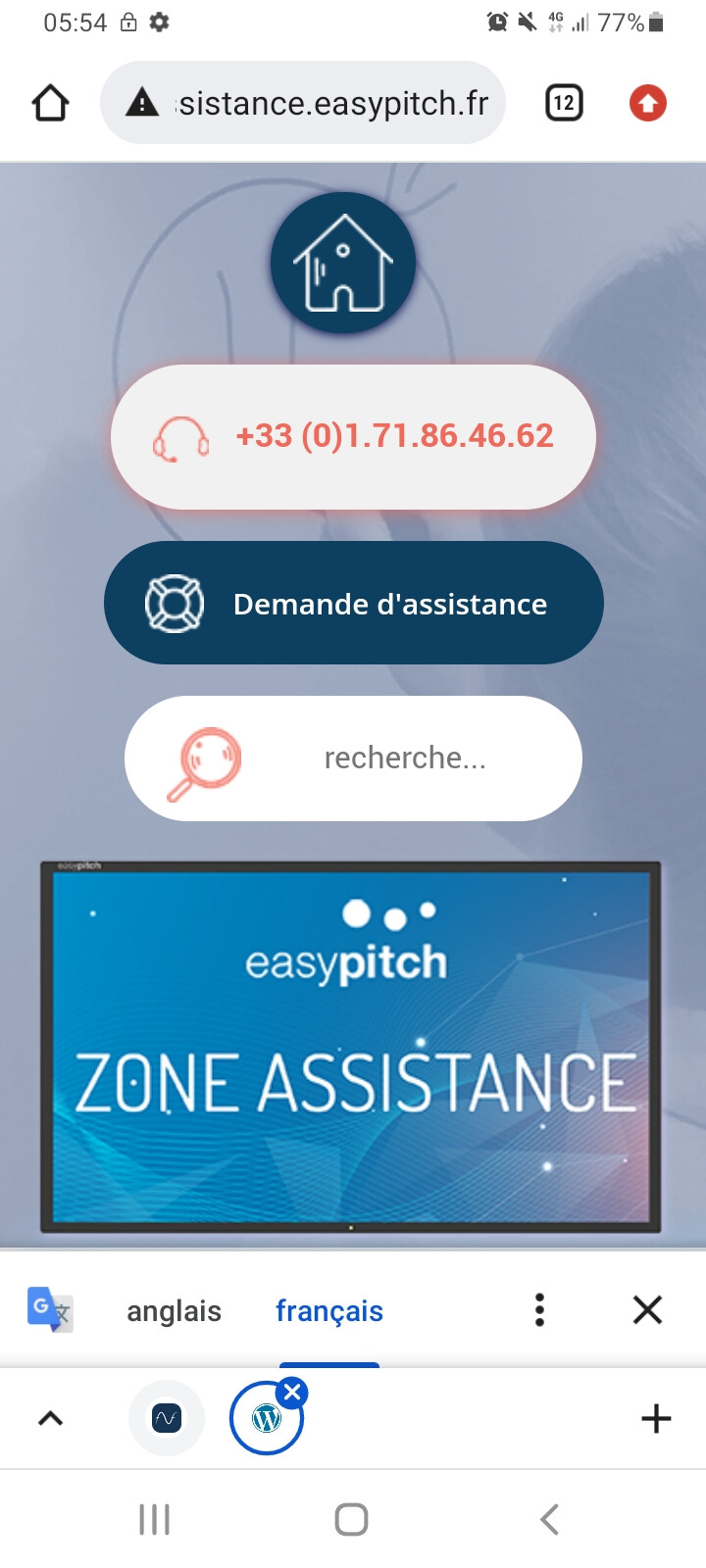Close the WordPress tab
Screen dimensions: 706x1568
pyautogui.click(x=292, y=1392)
